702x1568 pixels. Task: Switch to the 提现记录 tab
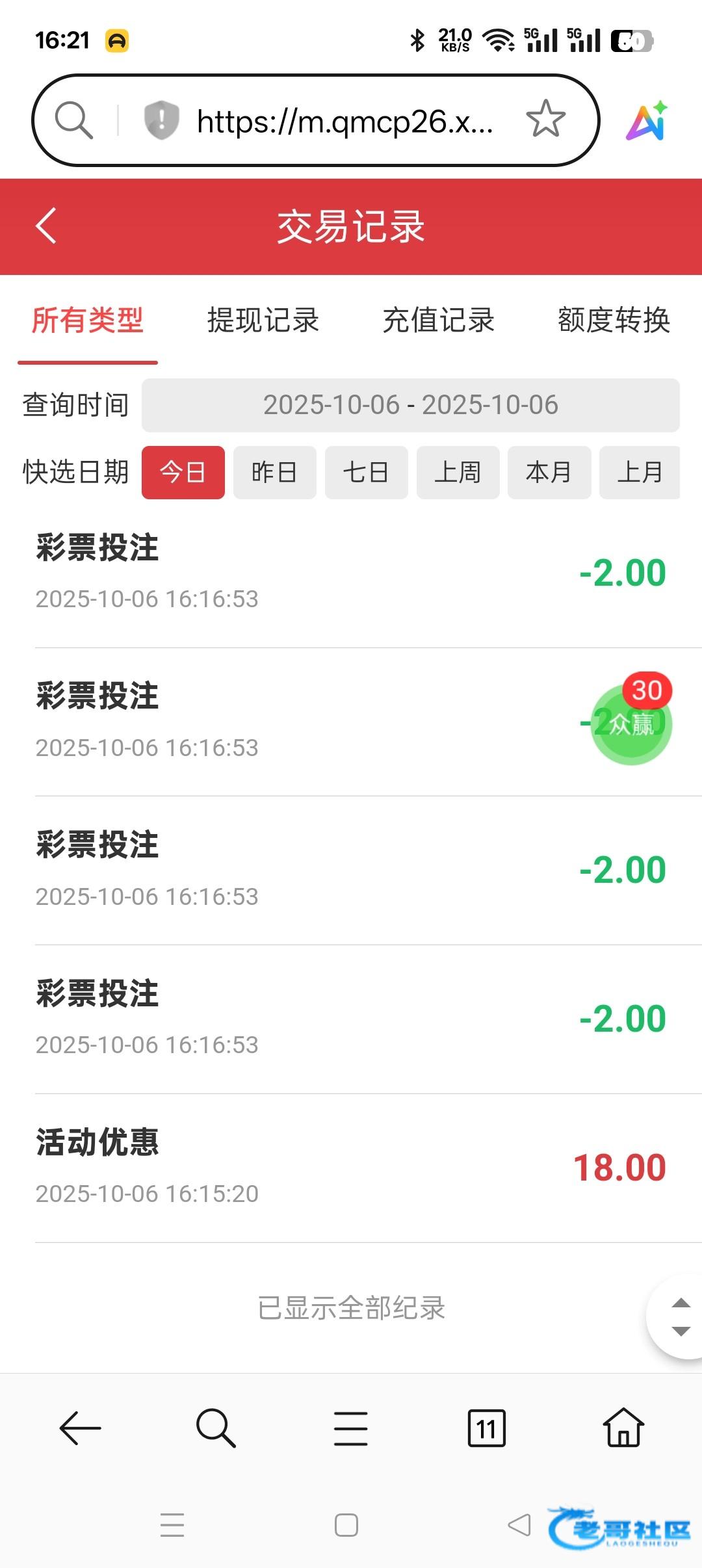click(x=263, y=320)
